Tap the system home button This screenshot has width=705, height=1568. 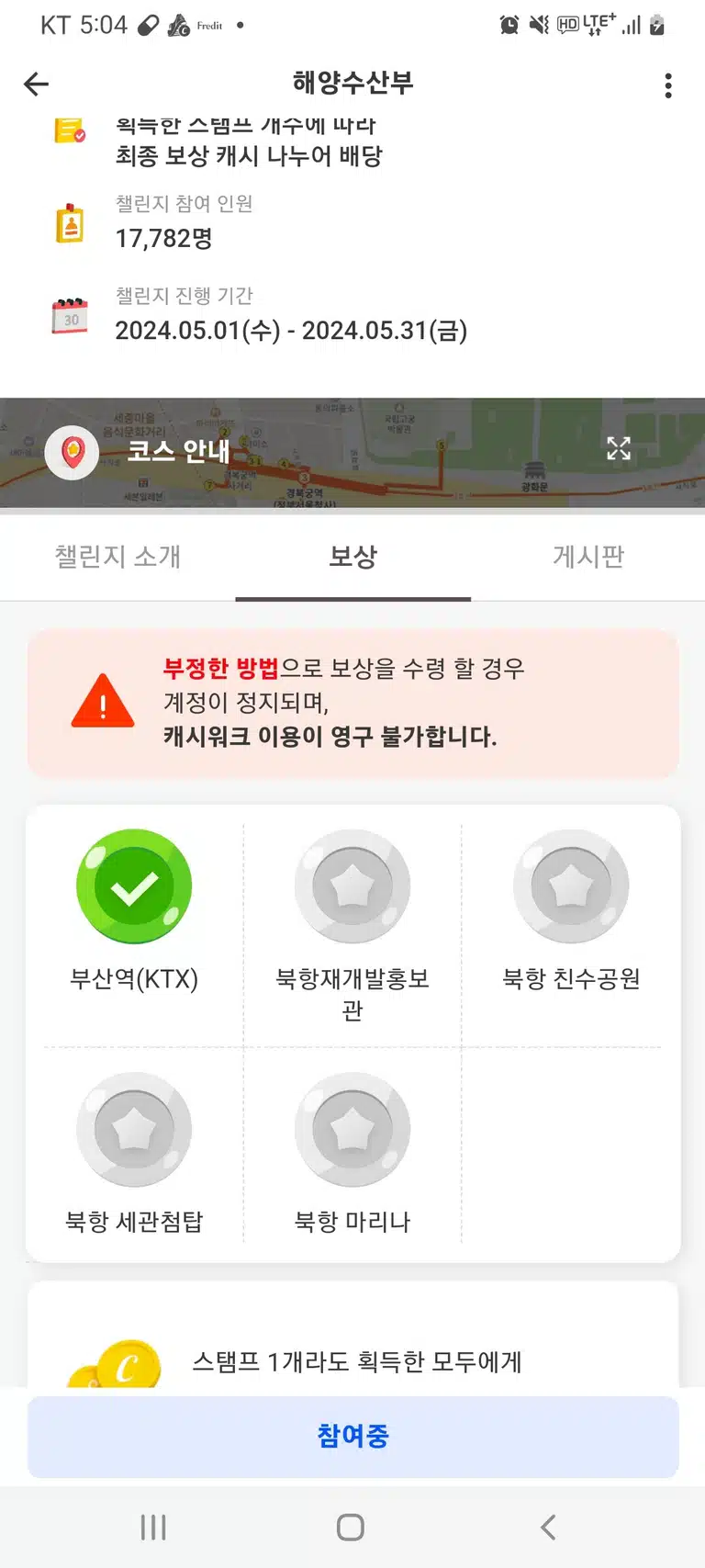pos(351,1527)
